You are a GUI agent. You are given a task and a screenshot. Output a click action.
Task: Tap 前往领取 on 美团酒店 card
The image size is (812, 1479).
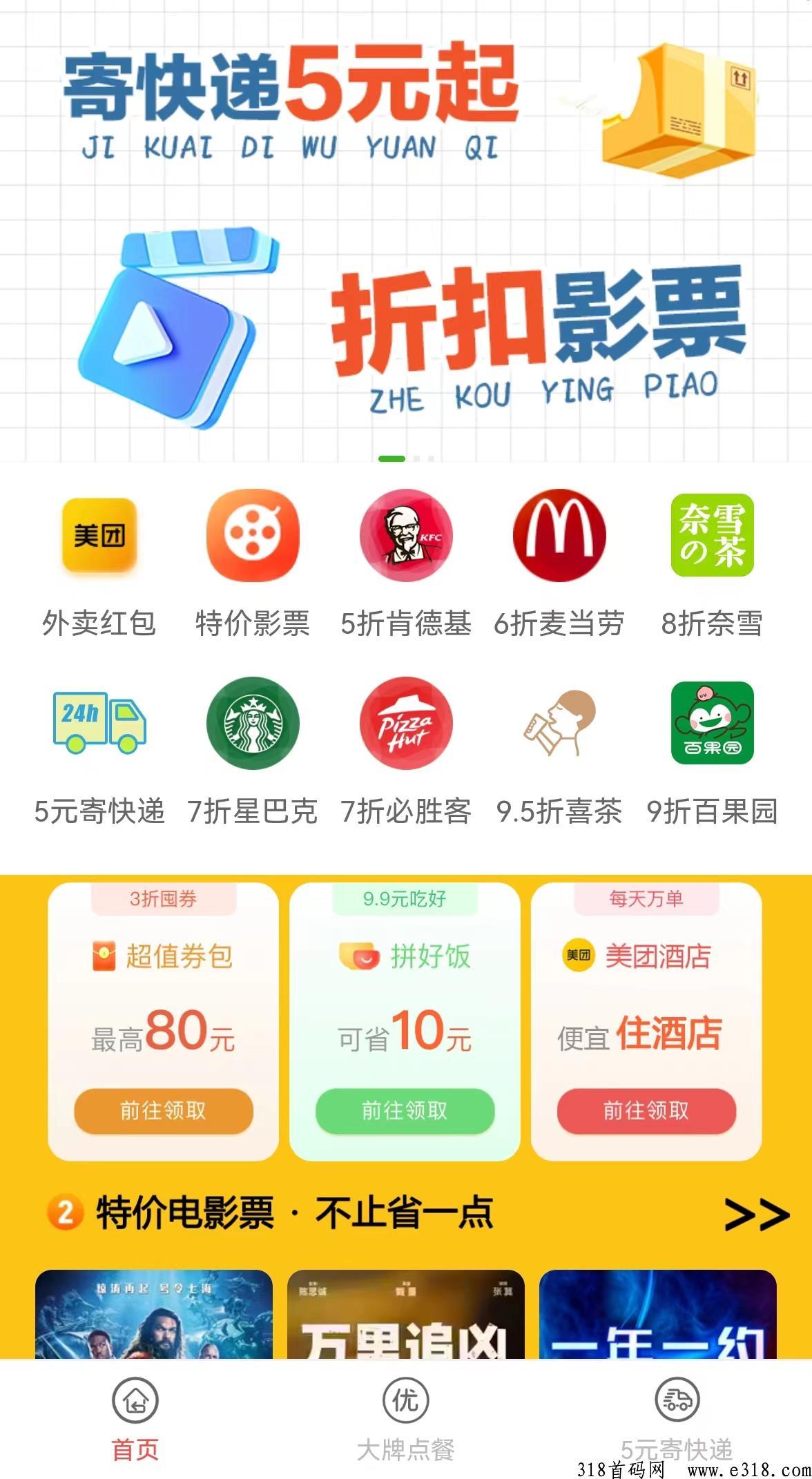tap(646, 1111)
